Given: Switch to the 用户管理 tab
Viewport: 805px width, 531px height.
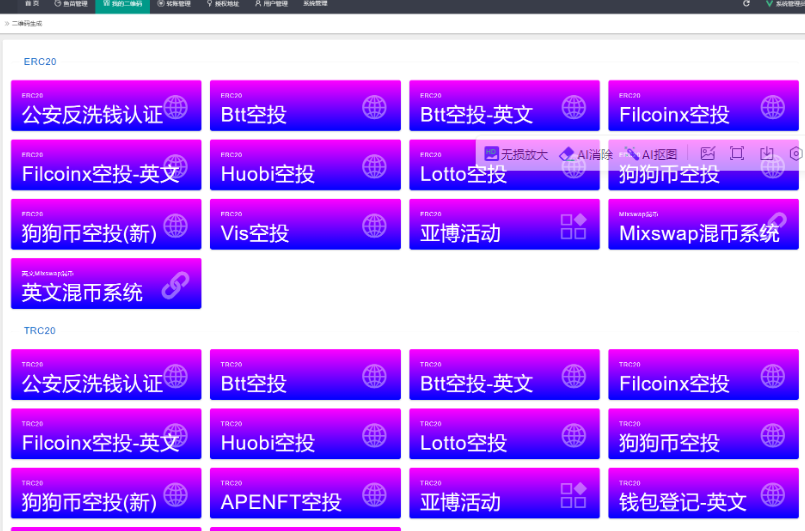Looking at the screenshot, I should 271,4.
